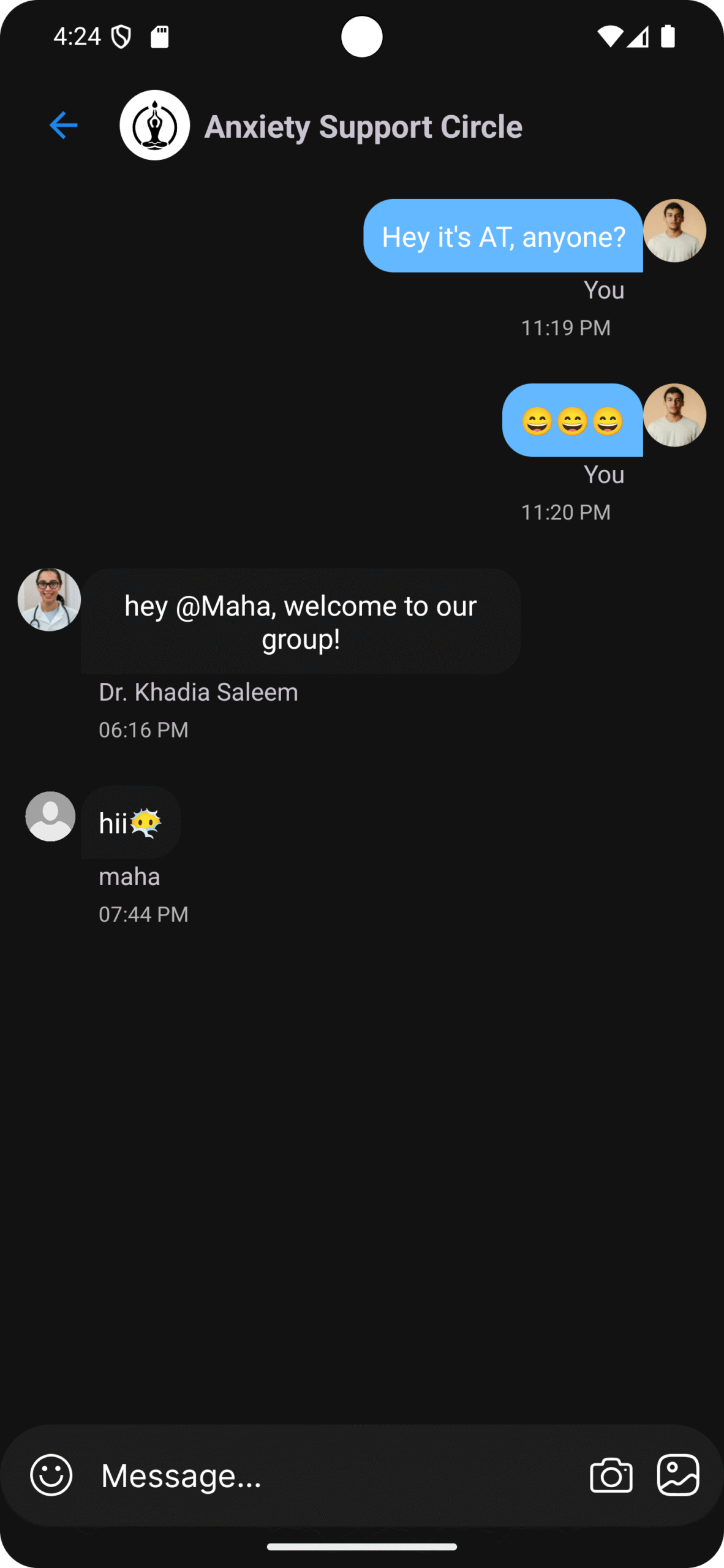View Dr. Khadia Saleem's profile picture
The image size is (724, 1568).
click(49, 600)
